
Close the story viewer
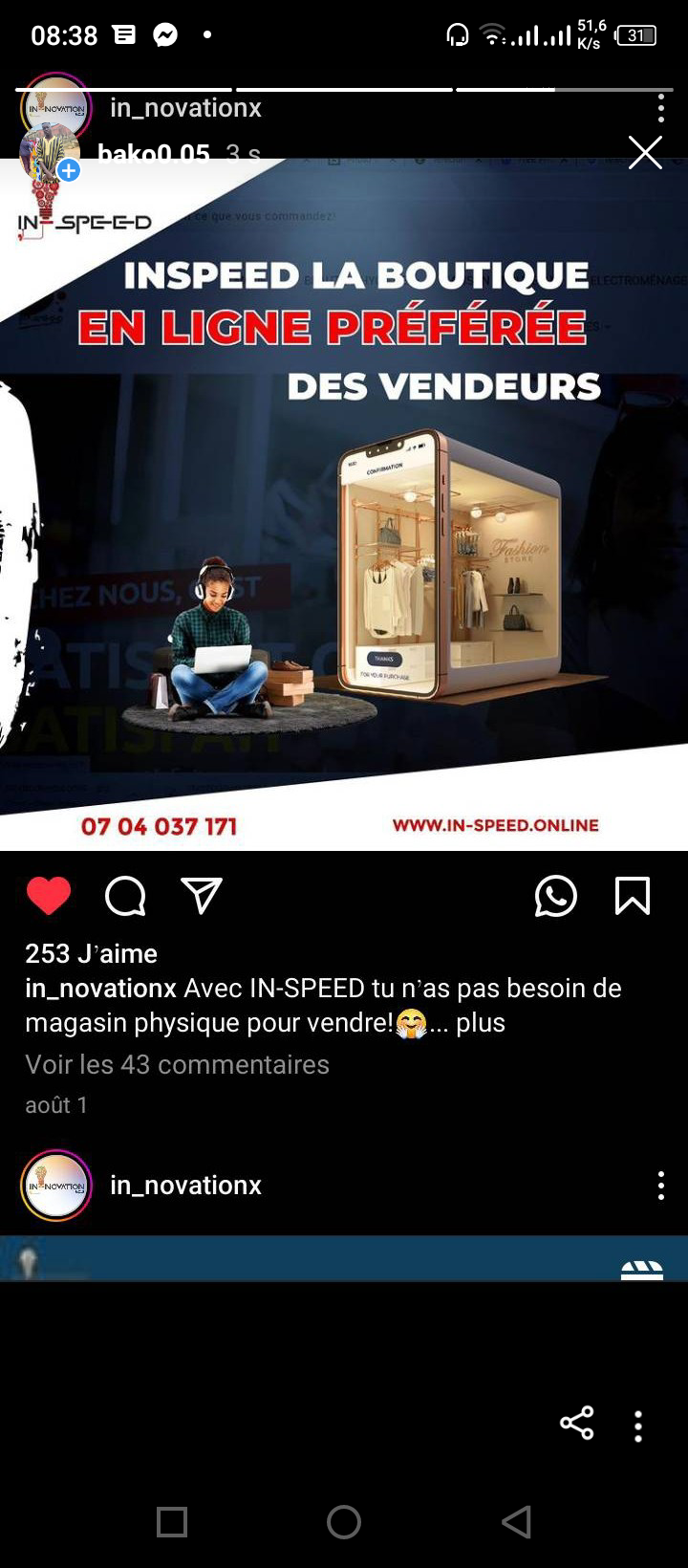coord(645,153)
